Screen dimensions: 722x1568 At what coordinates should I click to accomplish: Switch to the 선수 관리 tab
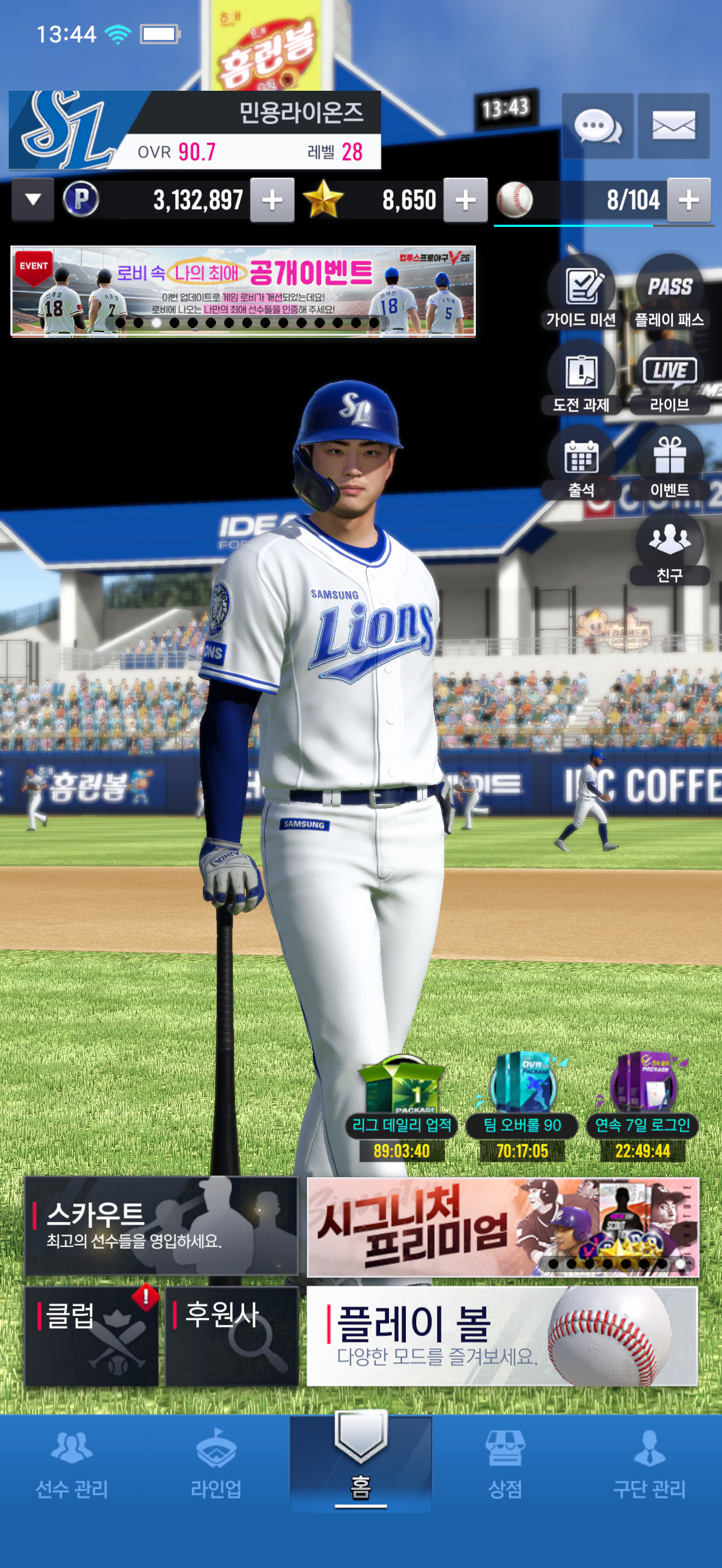(x=72, y=1464)
